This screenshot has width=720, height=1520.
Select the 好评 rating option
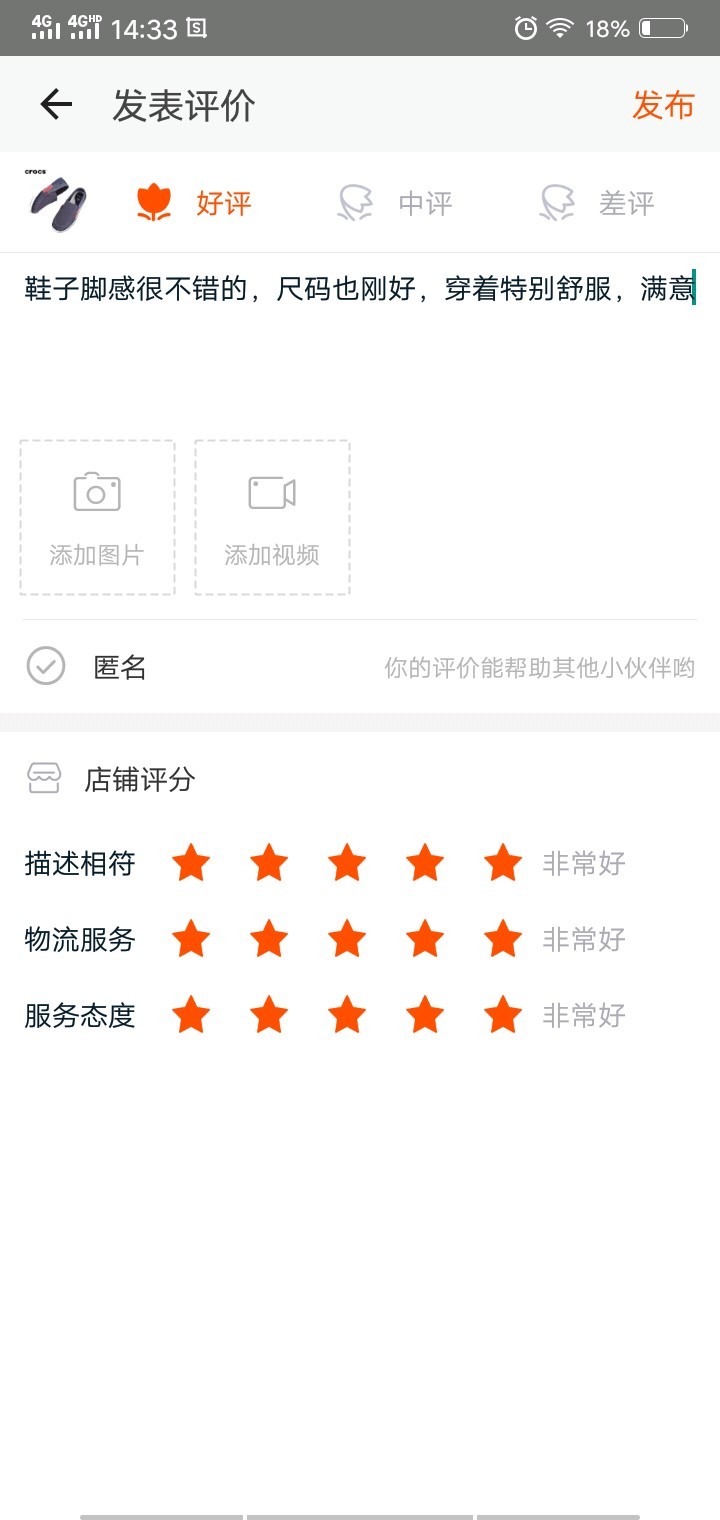(195, 203)
